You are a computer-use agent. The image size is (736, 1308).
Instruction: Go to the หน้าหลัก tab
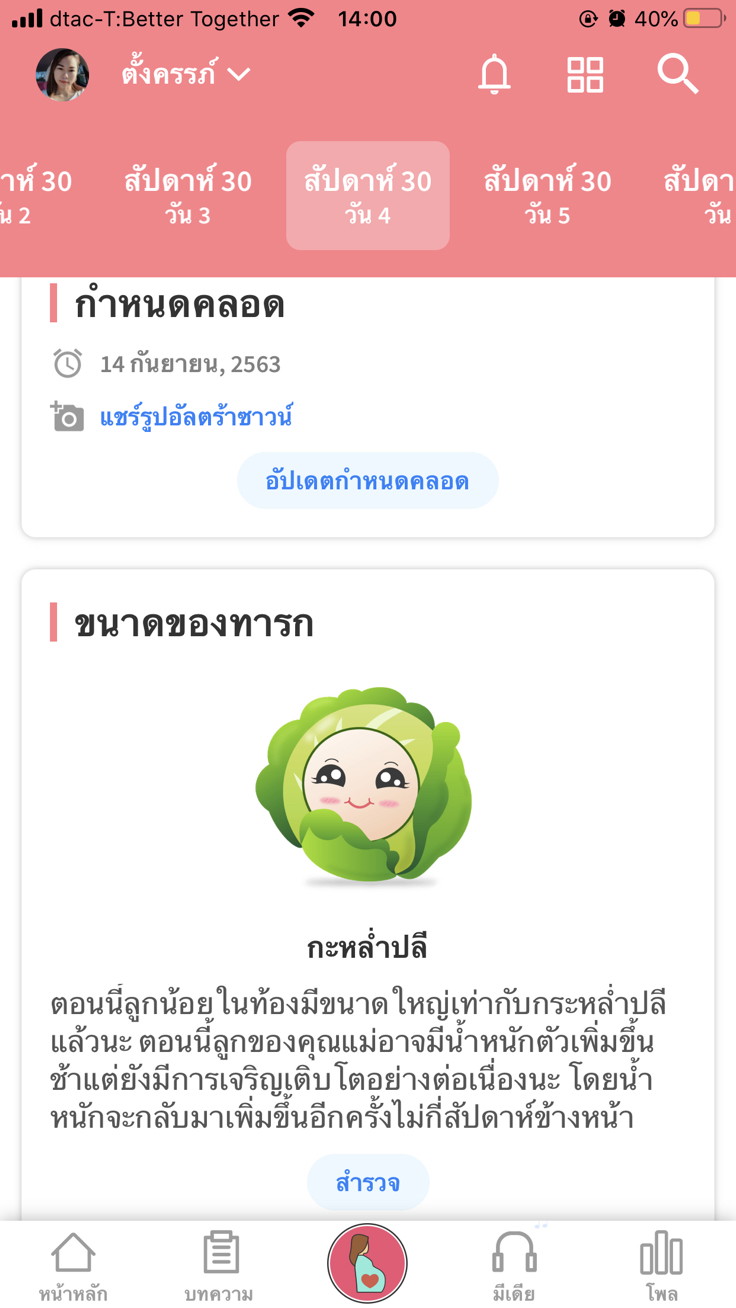(x=73, y=1265)
